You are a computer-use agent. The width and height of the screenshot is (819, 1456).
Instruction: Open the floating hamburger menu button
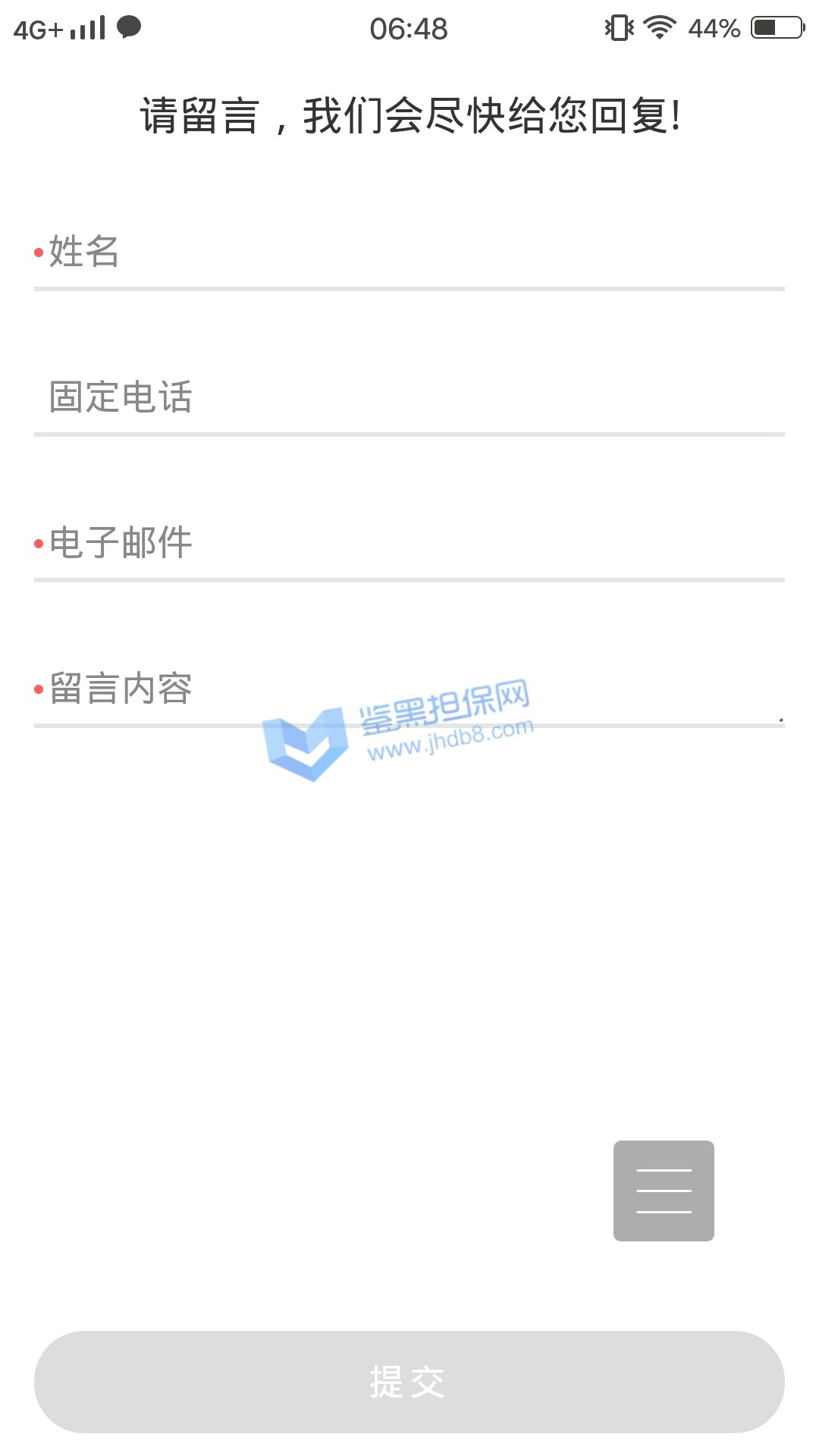click(664, 1191)
